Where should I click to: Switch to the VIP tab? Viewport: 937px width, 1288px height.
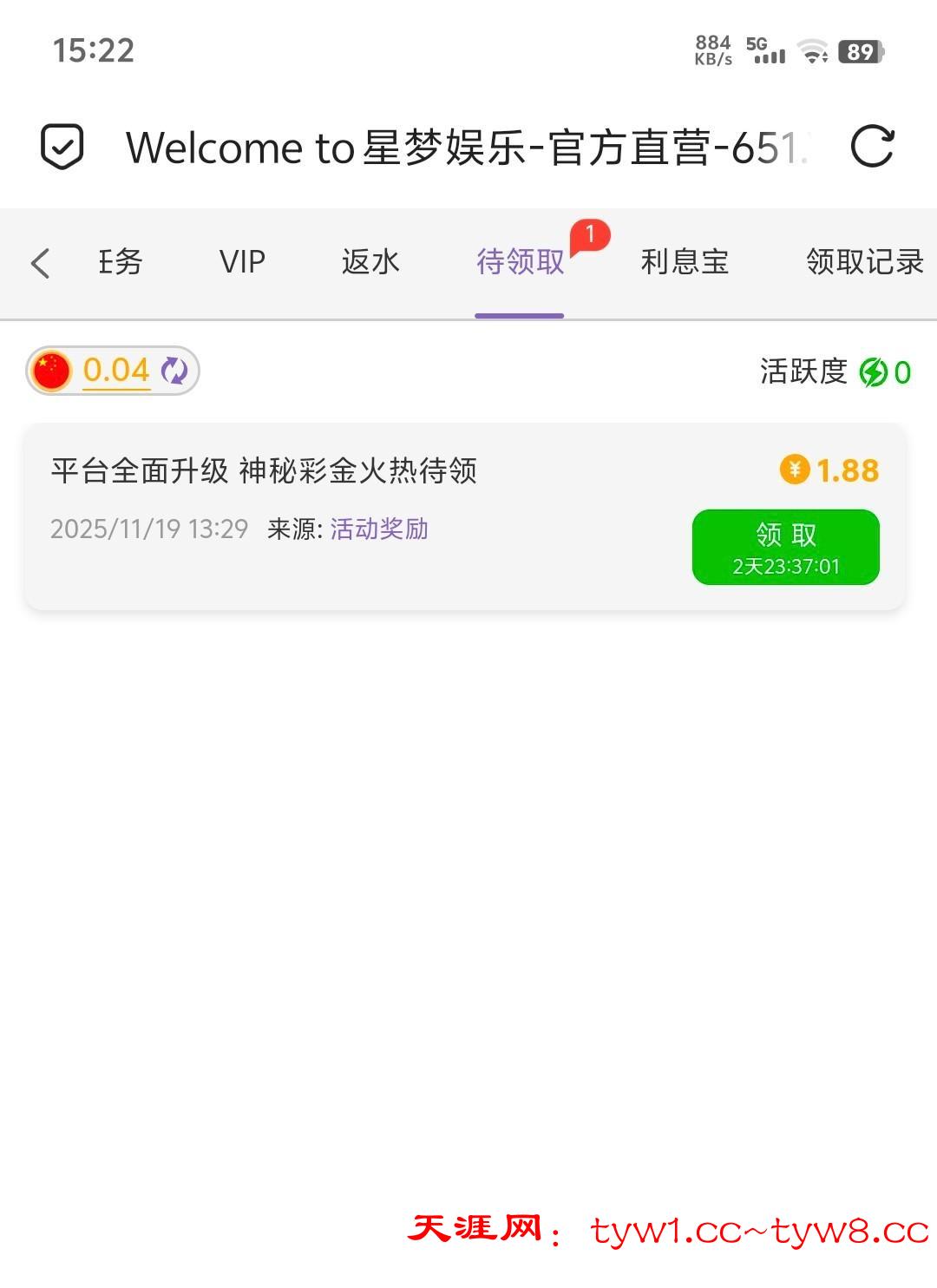pyautogui.click(x=242, y=262)
